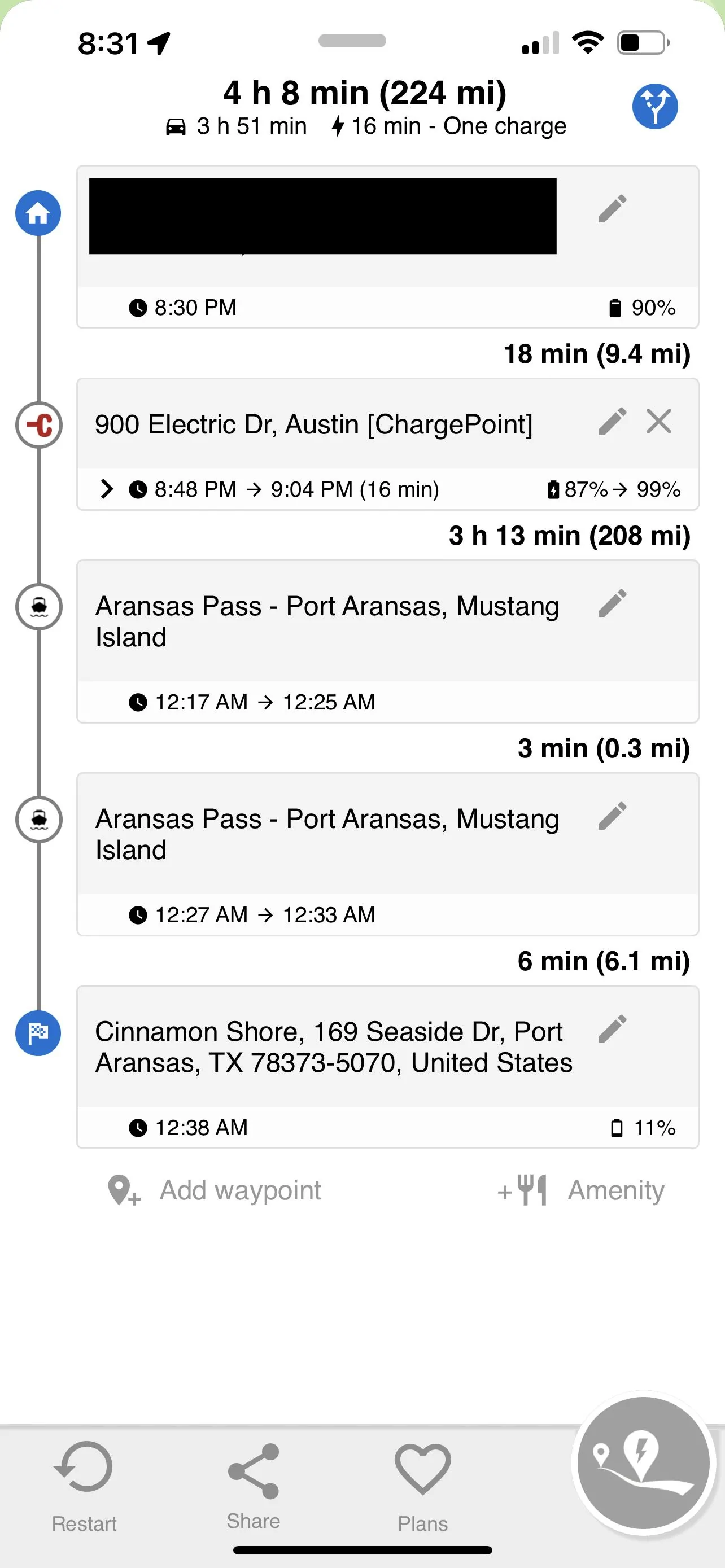Expand charging details at 900 Electric Dr
The width and height of the screenshot is (725, 1568).
(x=107, y=489)
